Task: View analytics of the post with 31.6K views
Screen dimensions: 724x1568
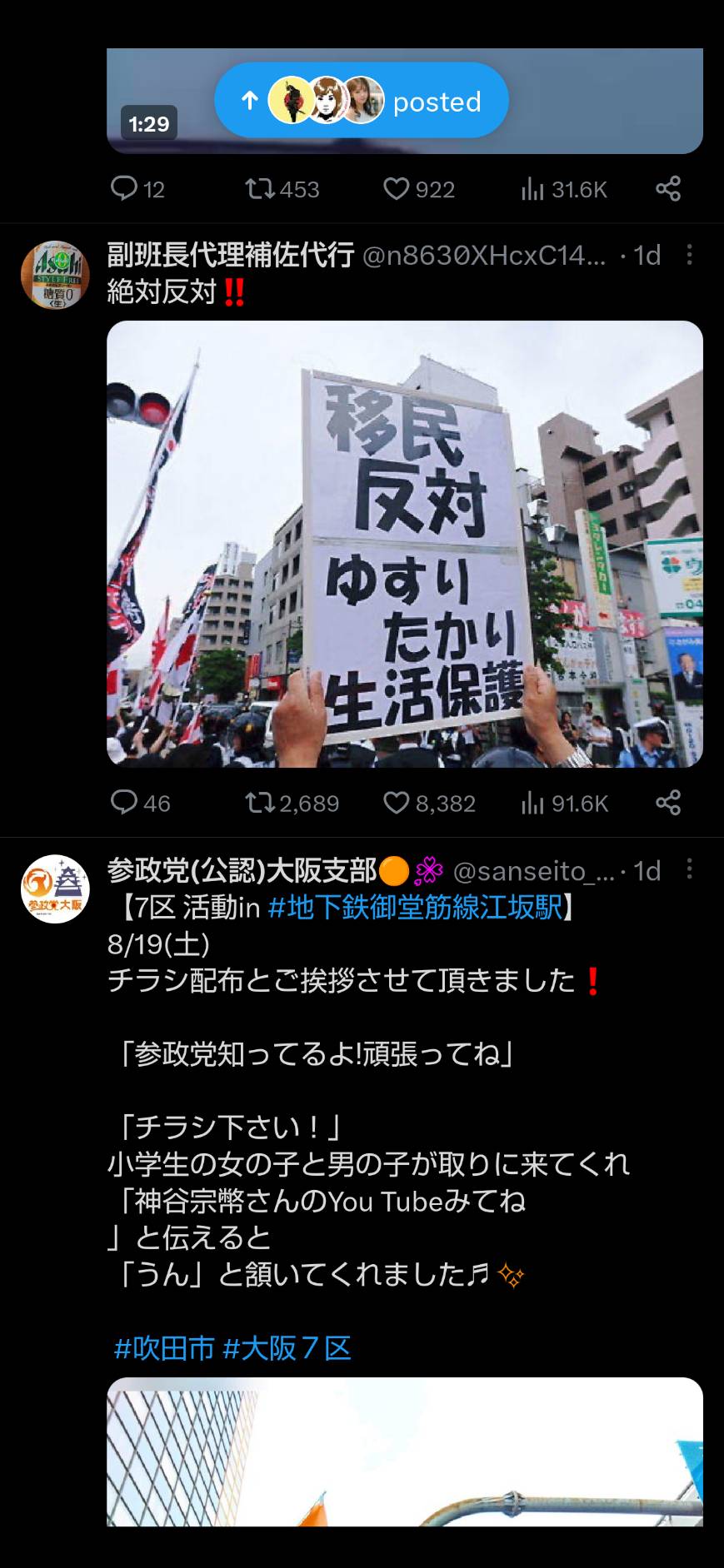Action: pos(563,189)
